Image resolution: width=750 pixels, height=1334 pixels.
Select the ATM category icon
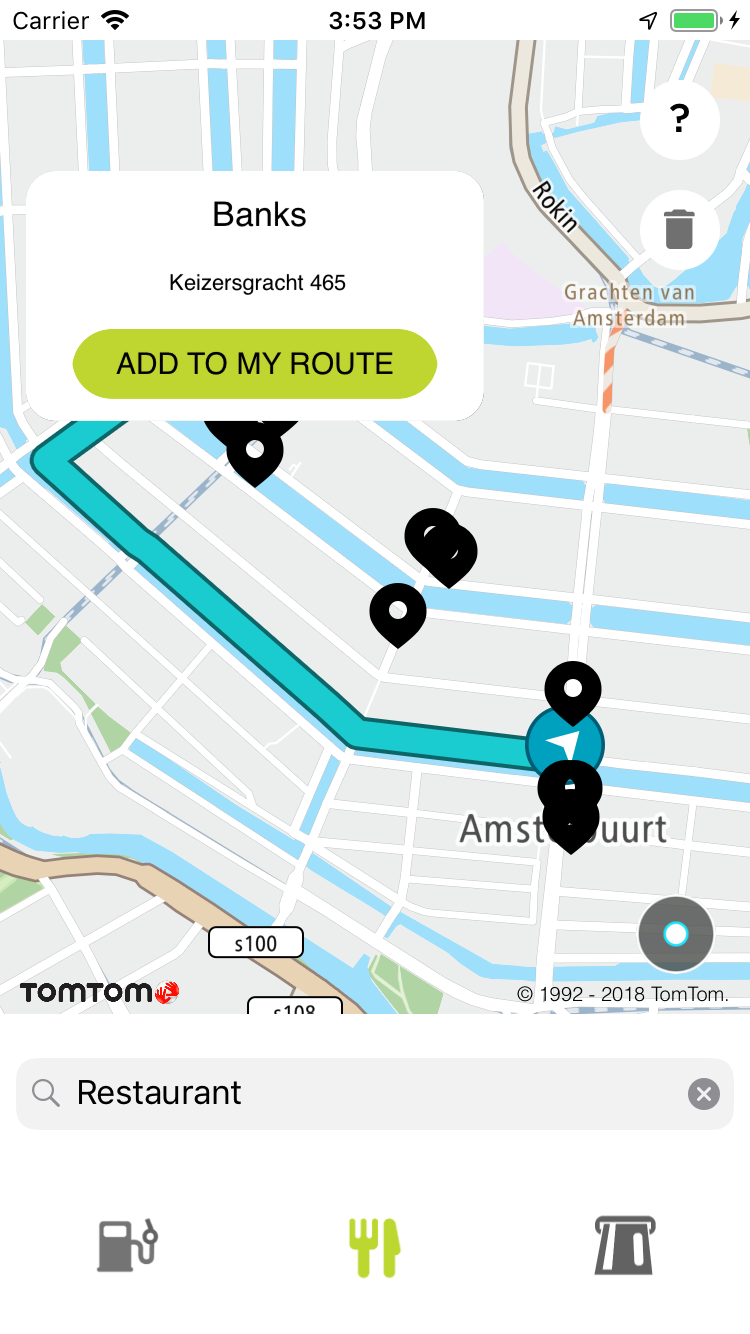tap(623, 1245)
